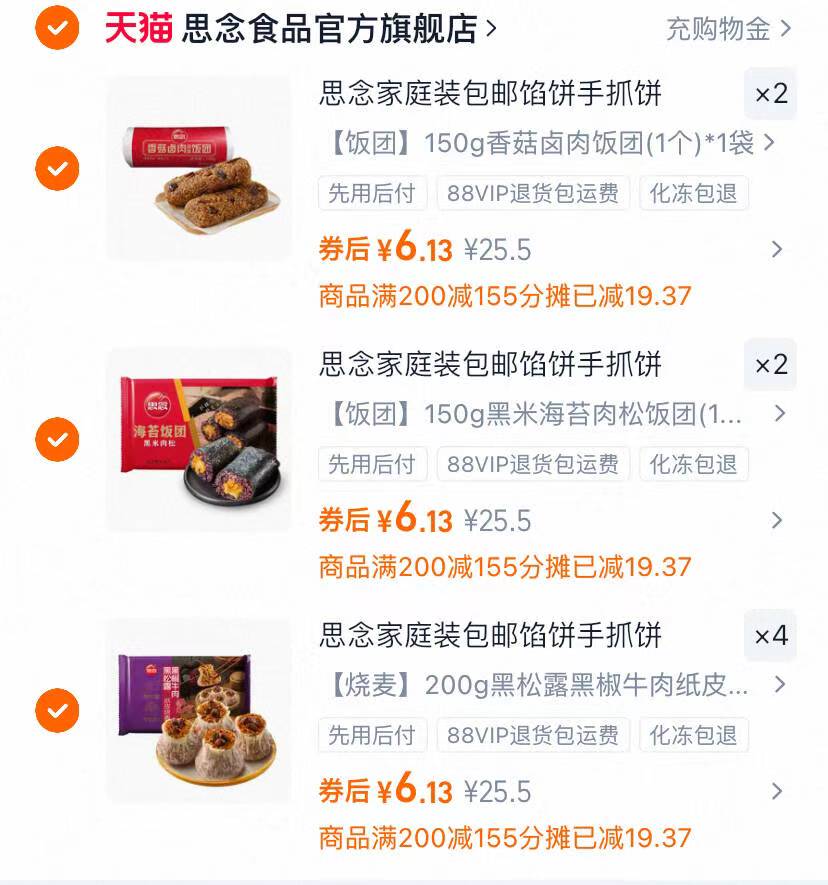
Task: Tap the 先用后付 tag on the first product
Action: coord(372,194)
